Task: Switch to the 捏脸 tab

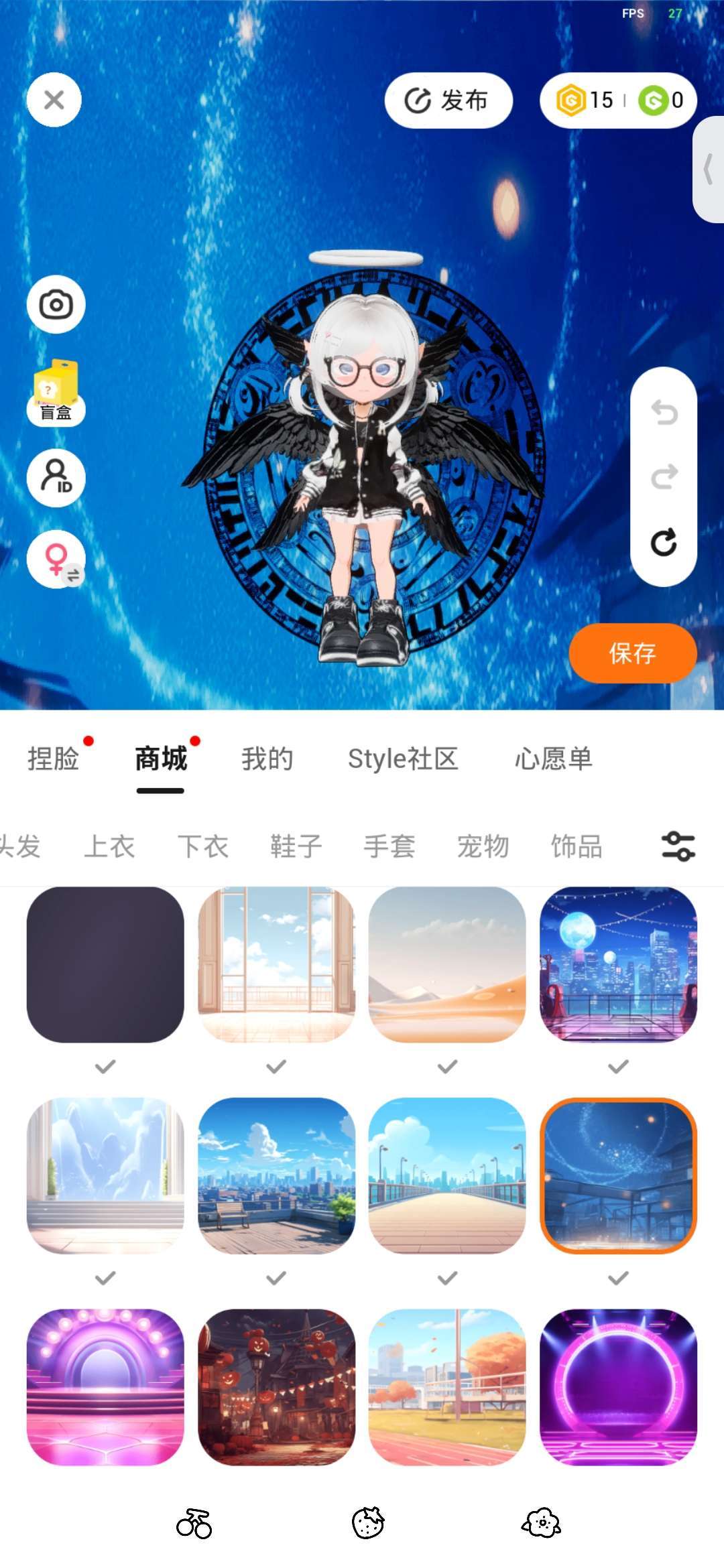Action: tap(54, 759)
